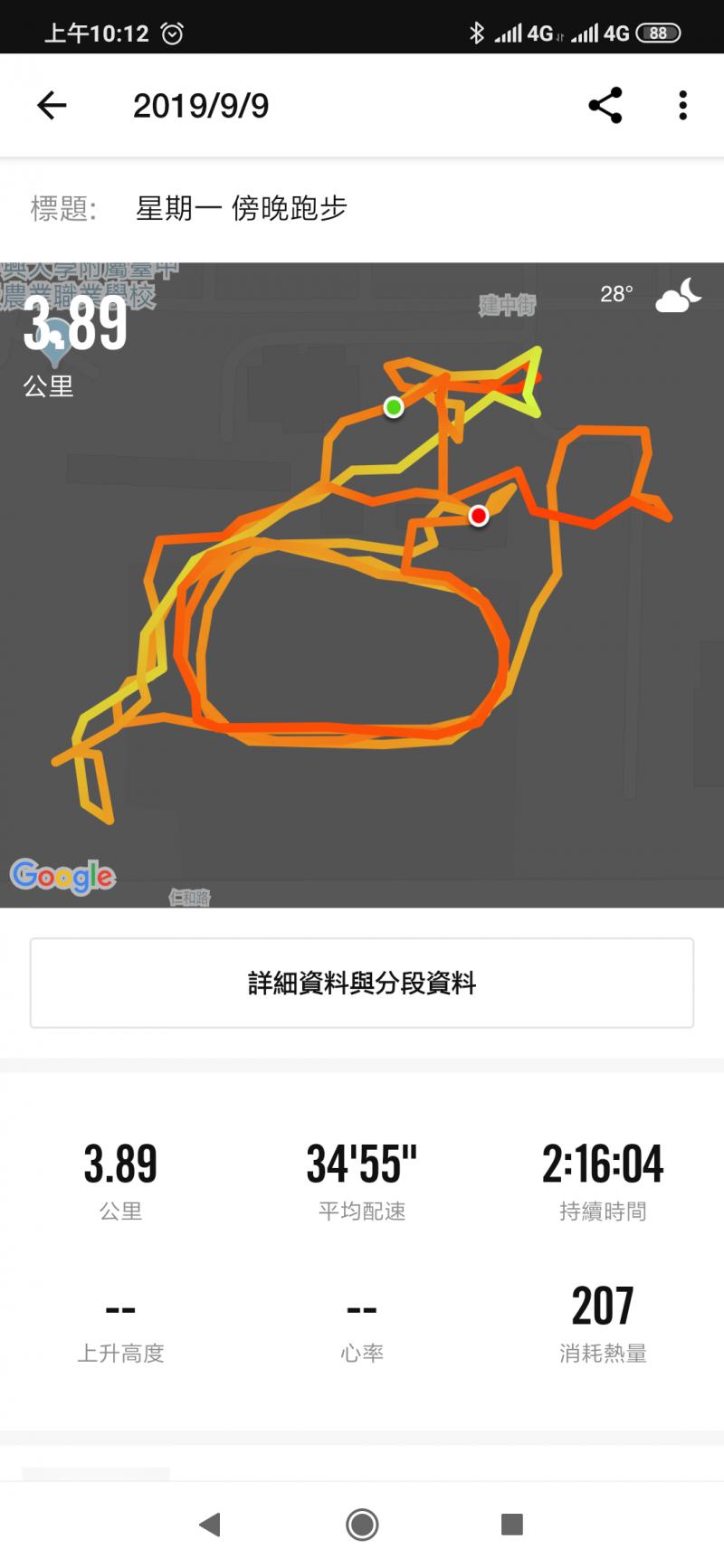Open the running route map
Screen dimensions: 724x1568
pyautogui.click(x=362, y=584)
